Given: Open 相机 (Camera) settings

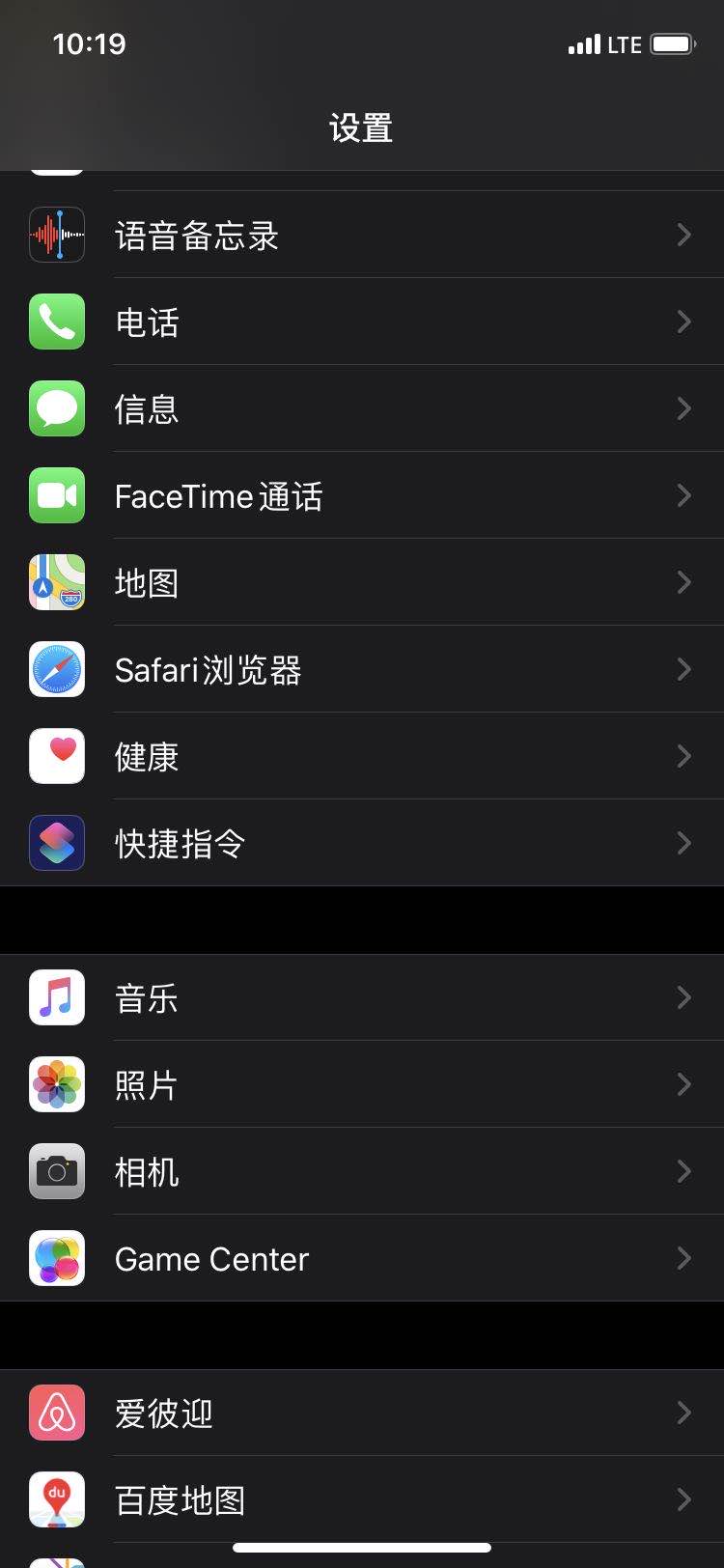Looking at the screenshot, I should (362, 1171).
